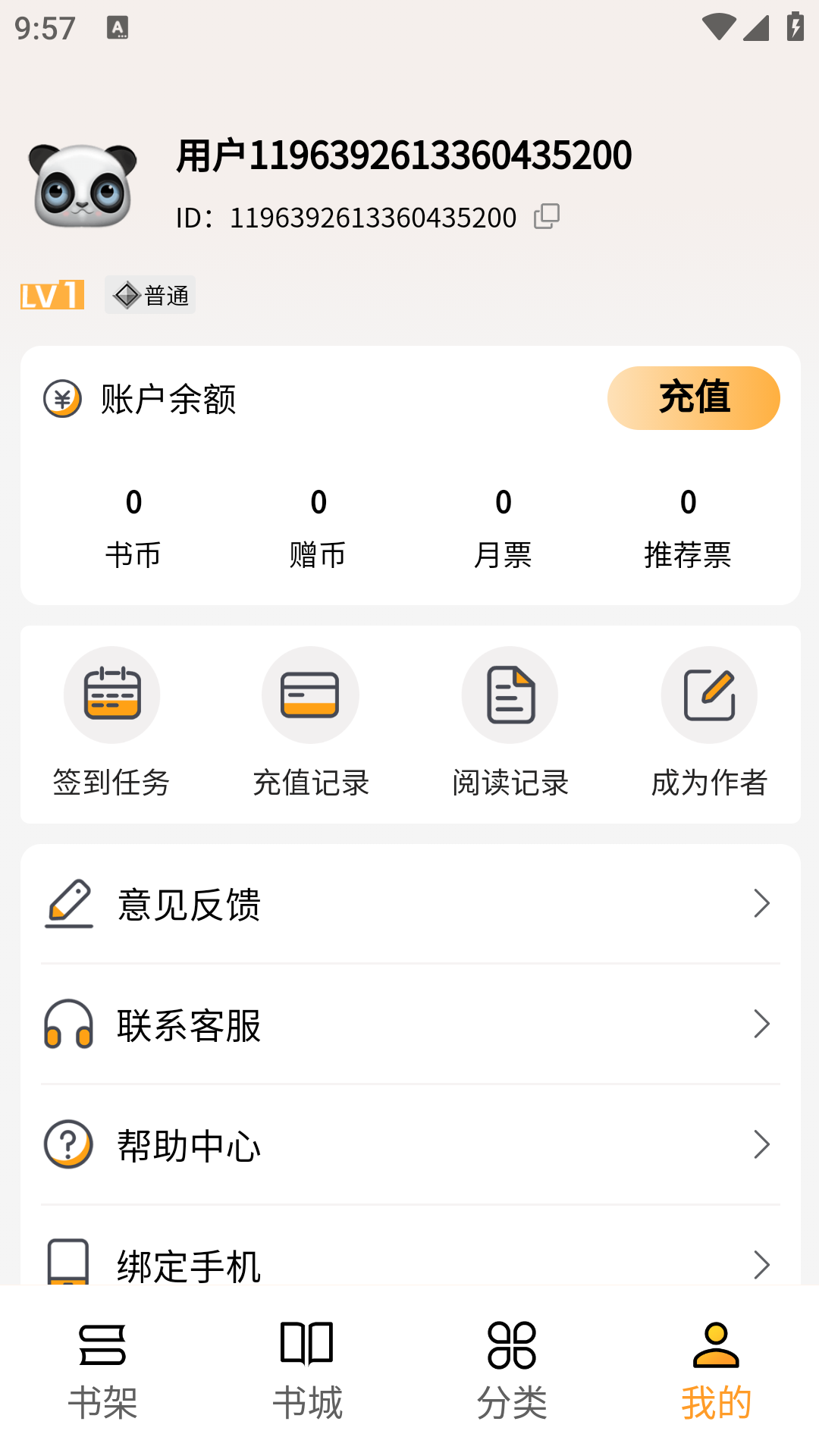Tap the 充值 recharge button
Image resolution: width=819 pixels, height=1456 pixels.
693,397
